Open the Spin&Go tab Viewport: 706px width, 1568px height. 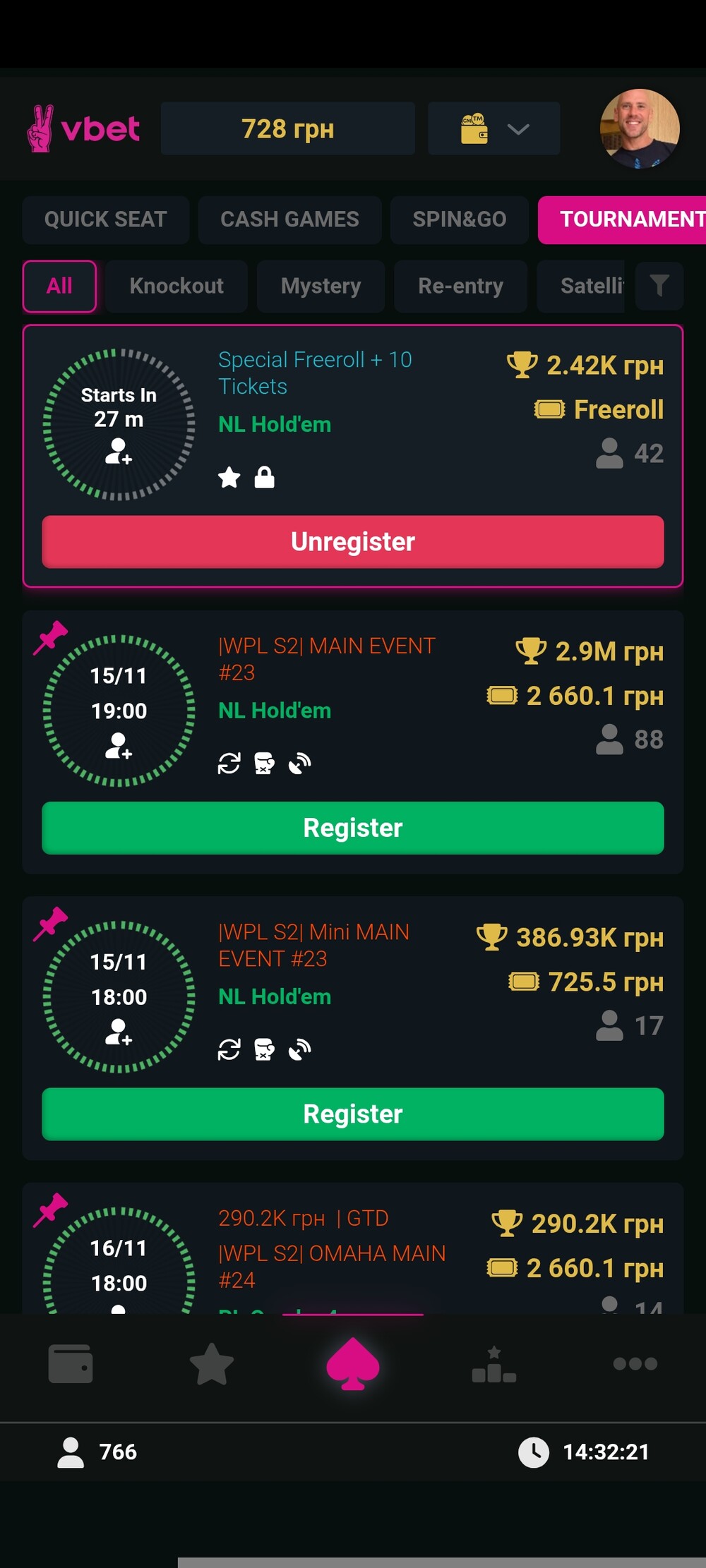click(x=459, y=219)
